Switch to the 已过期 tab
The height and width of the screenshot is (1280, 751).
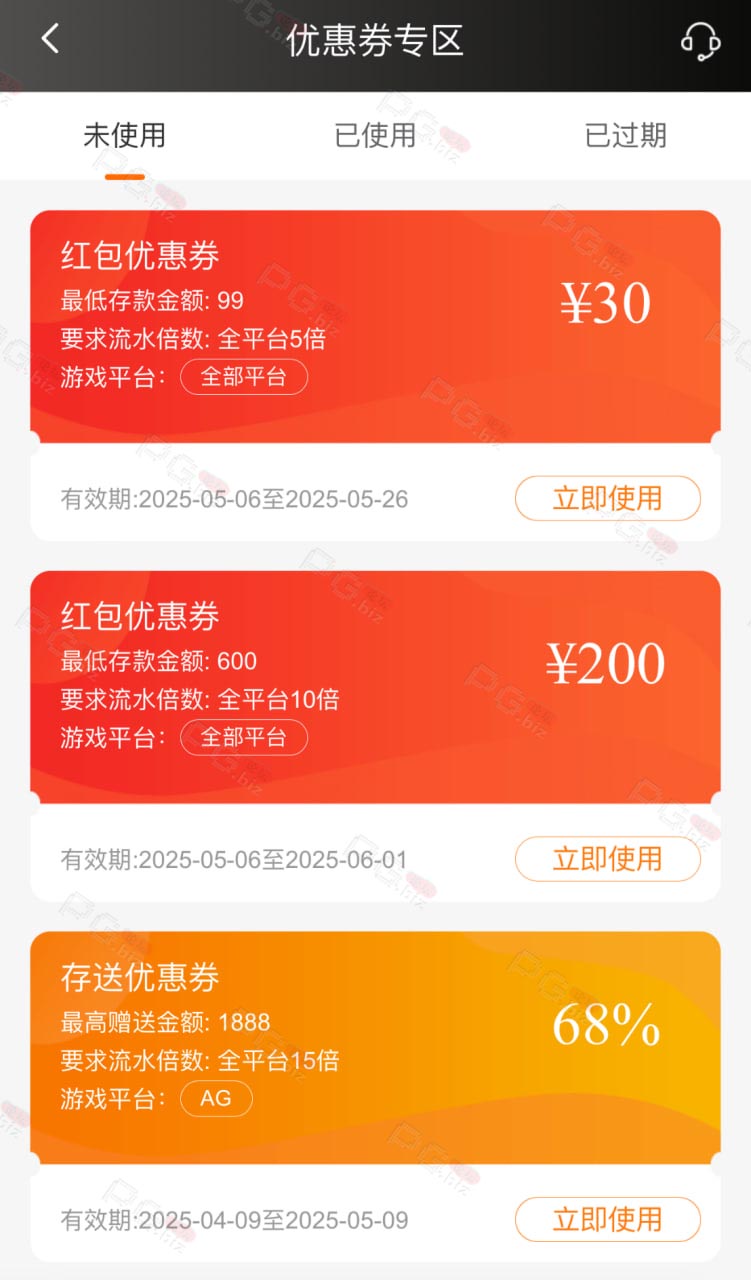point(625,135)
